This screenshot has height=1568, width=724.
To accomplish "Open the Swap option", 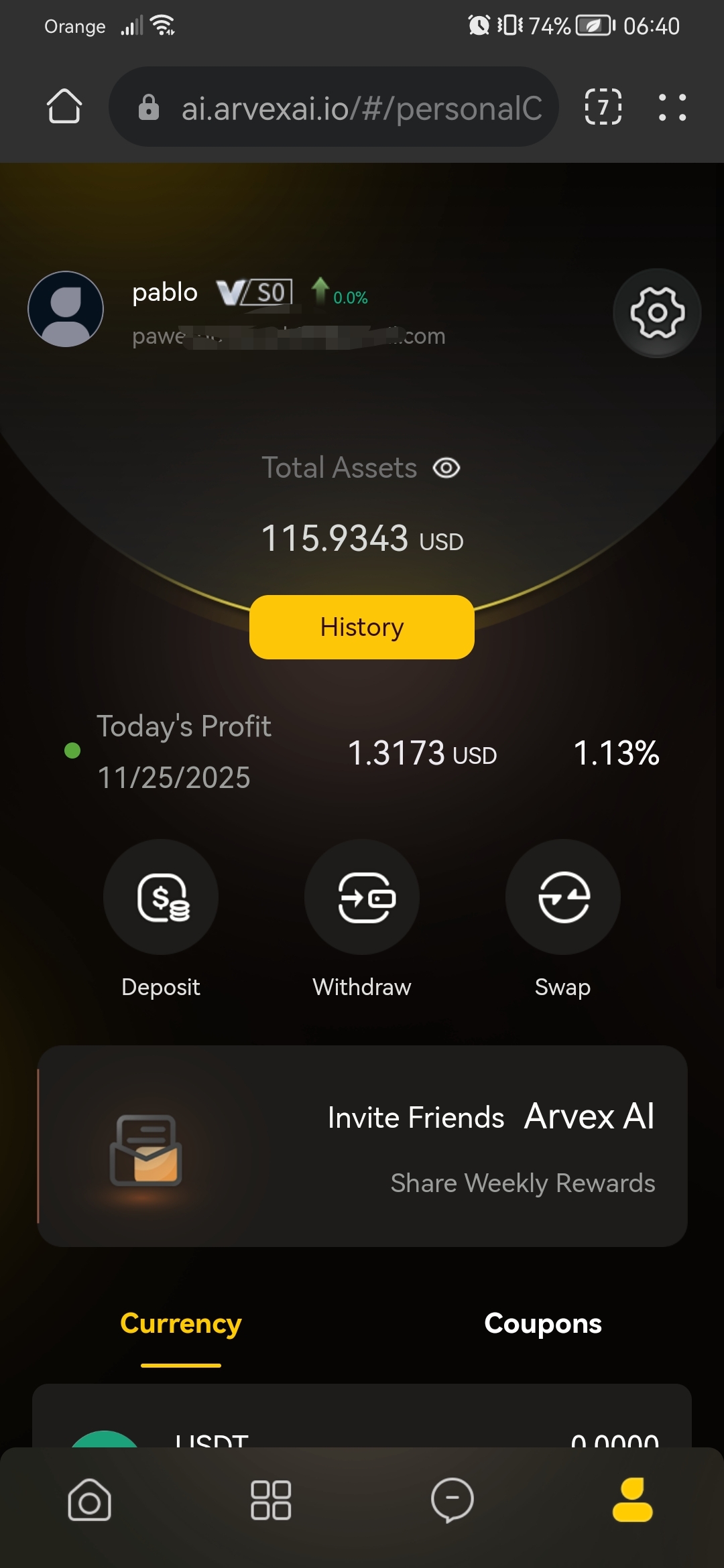I will click(563, 898).
